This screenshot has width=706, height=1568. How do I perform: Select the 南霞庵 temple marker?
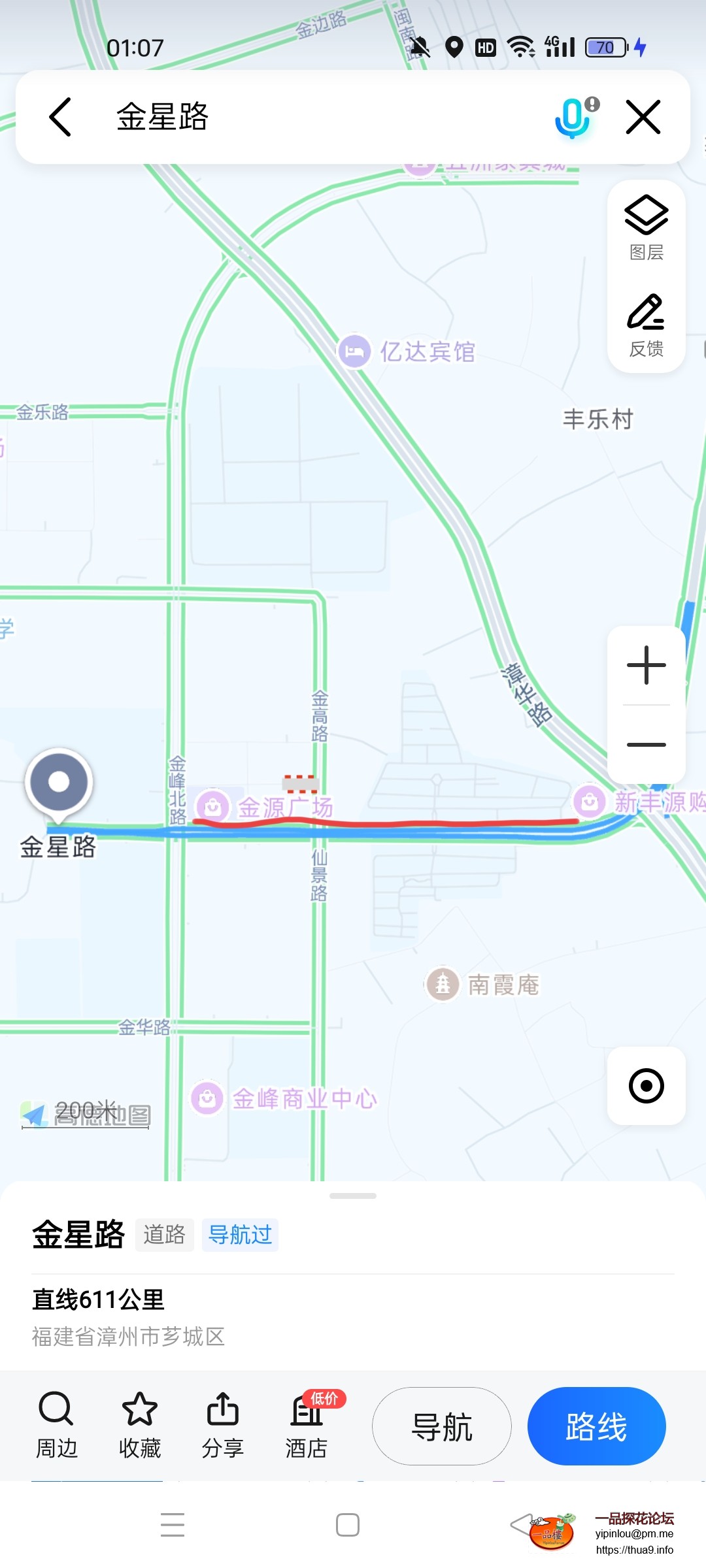point(443,984)
